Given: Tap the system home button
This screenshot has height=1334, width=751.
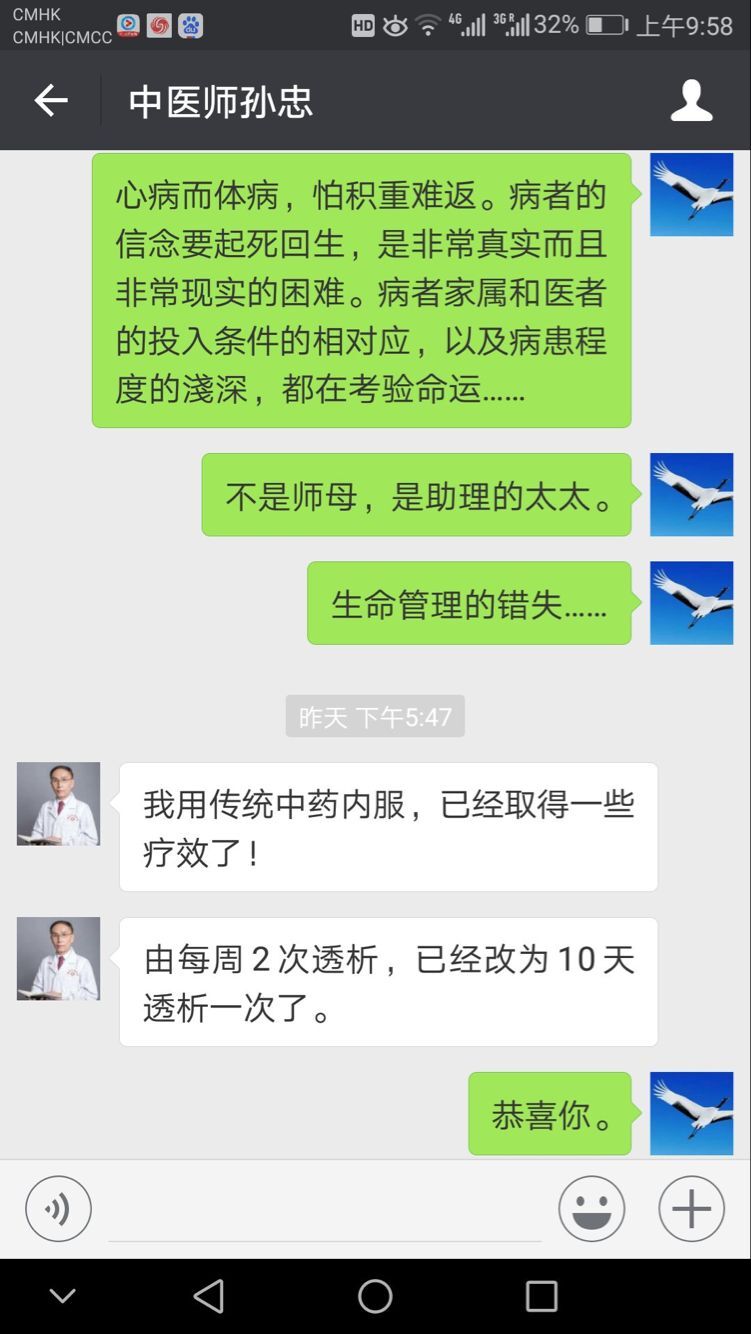Looking at the screenshot, I should pyautogui.click(x=375, y=1296).
